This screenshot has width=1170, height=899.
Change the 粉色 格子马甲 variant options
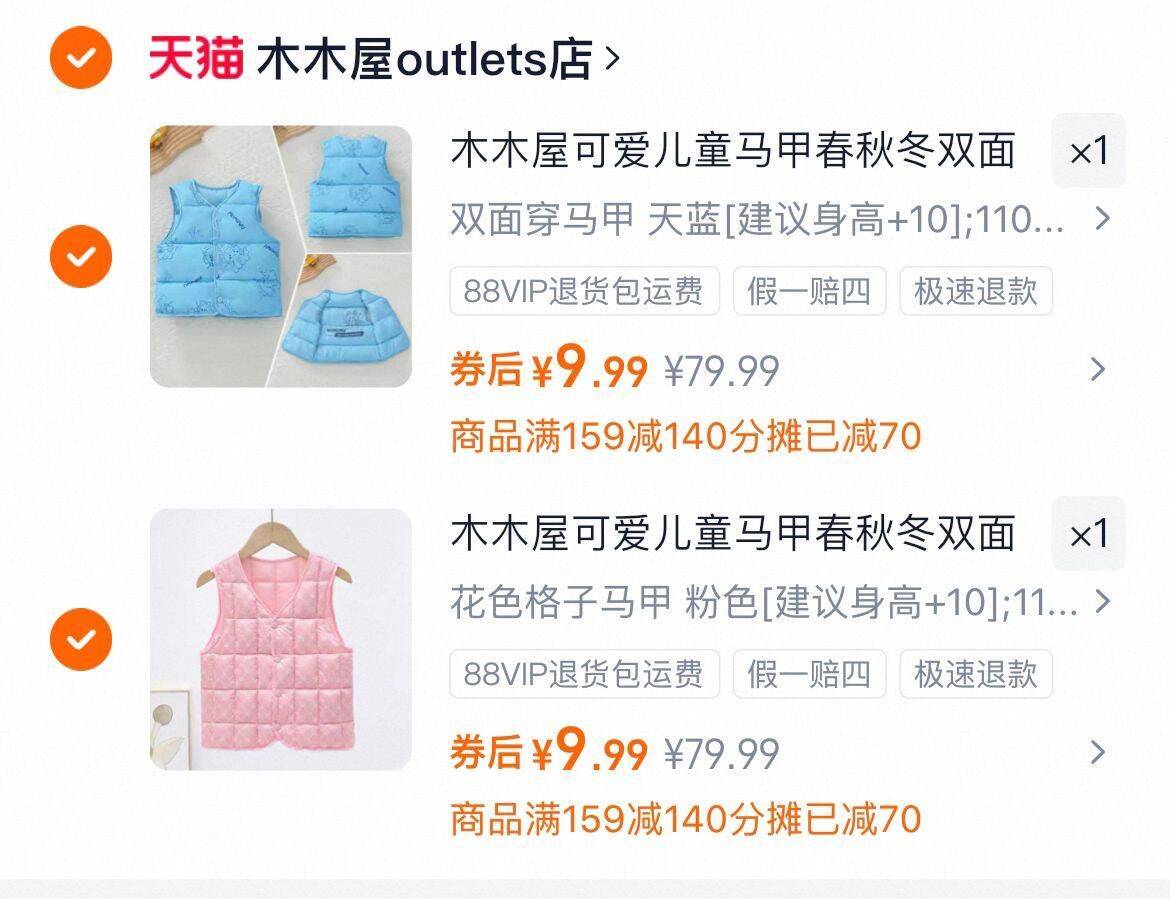tap(780, 602)
